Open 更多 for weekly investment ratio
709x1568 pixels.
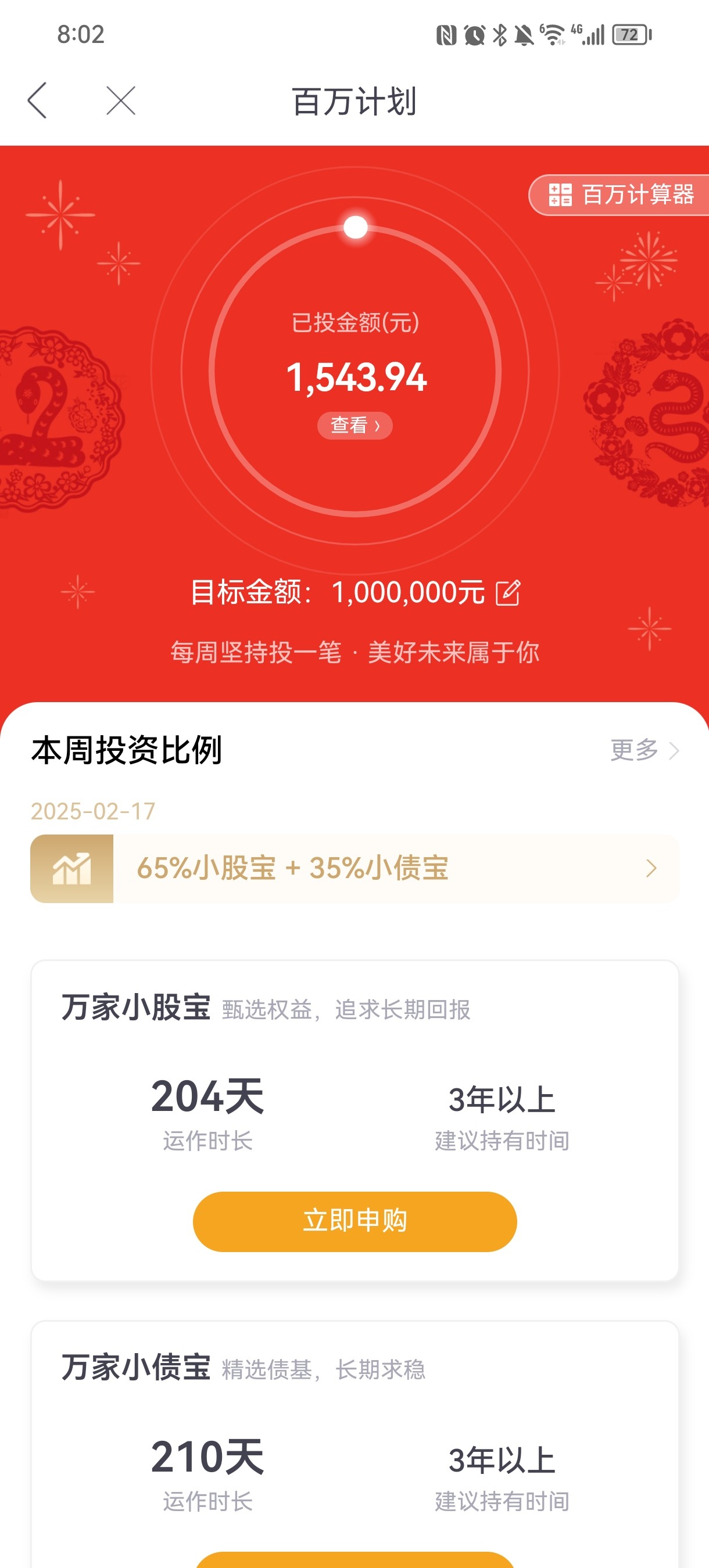pos(644,750)
